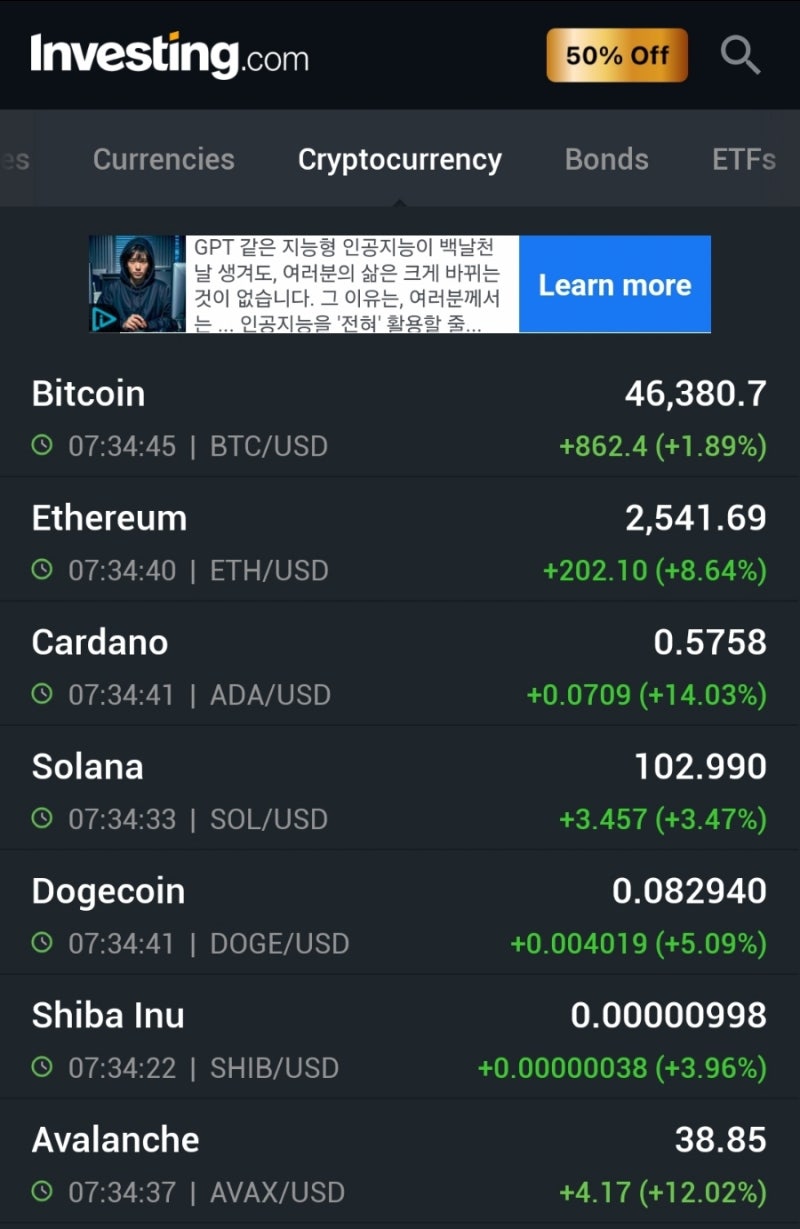Click the clock icon beside Ethereum
Image resolution: width=800 pixels, height=1229 pixels.
point(40,570)
